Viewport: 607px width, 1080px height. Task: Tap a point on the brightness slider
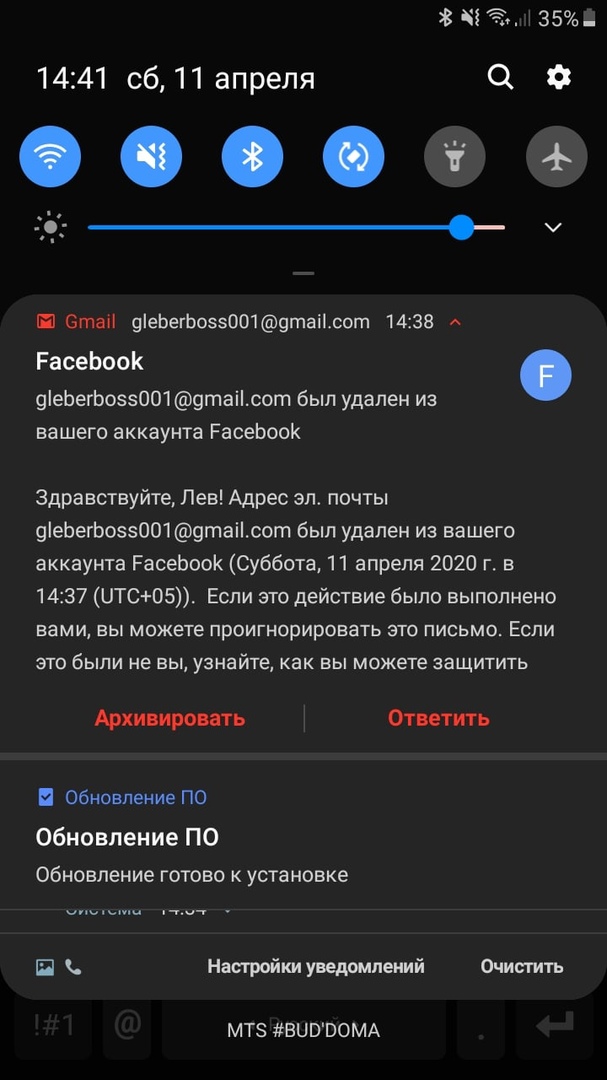coord(300,228)
